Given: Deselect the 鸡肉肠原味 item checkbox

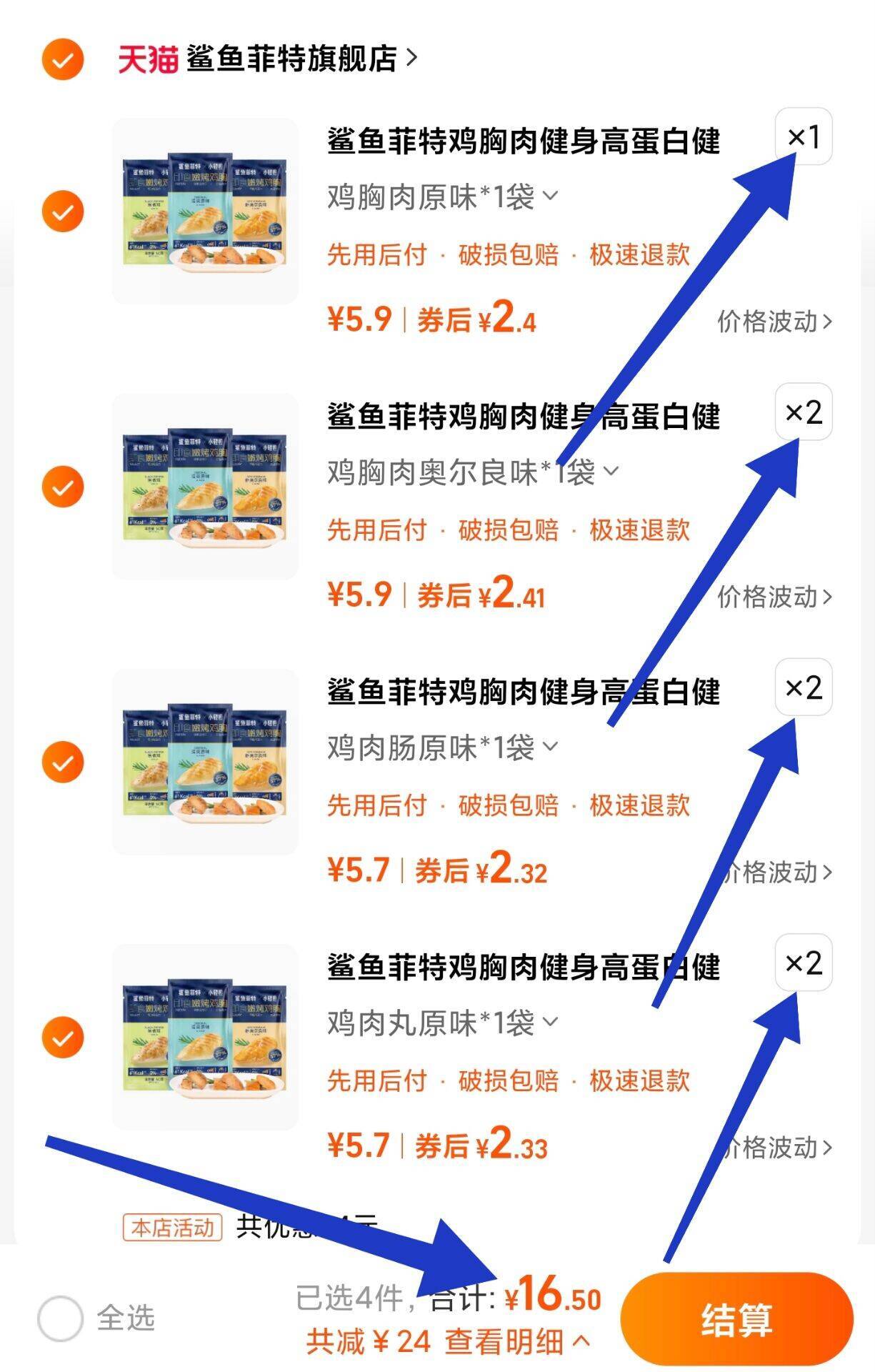Looking at the screenshot, I should tap(63, 762).
